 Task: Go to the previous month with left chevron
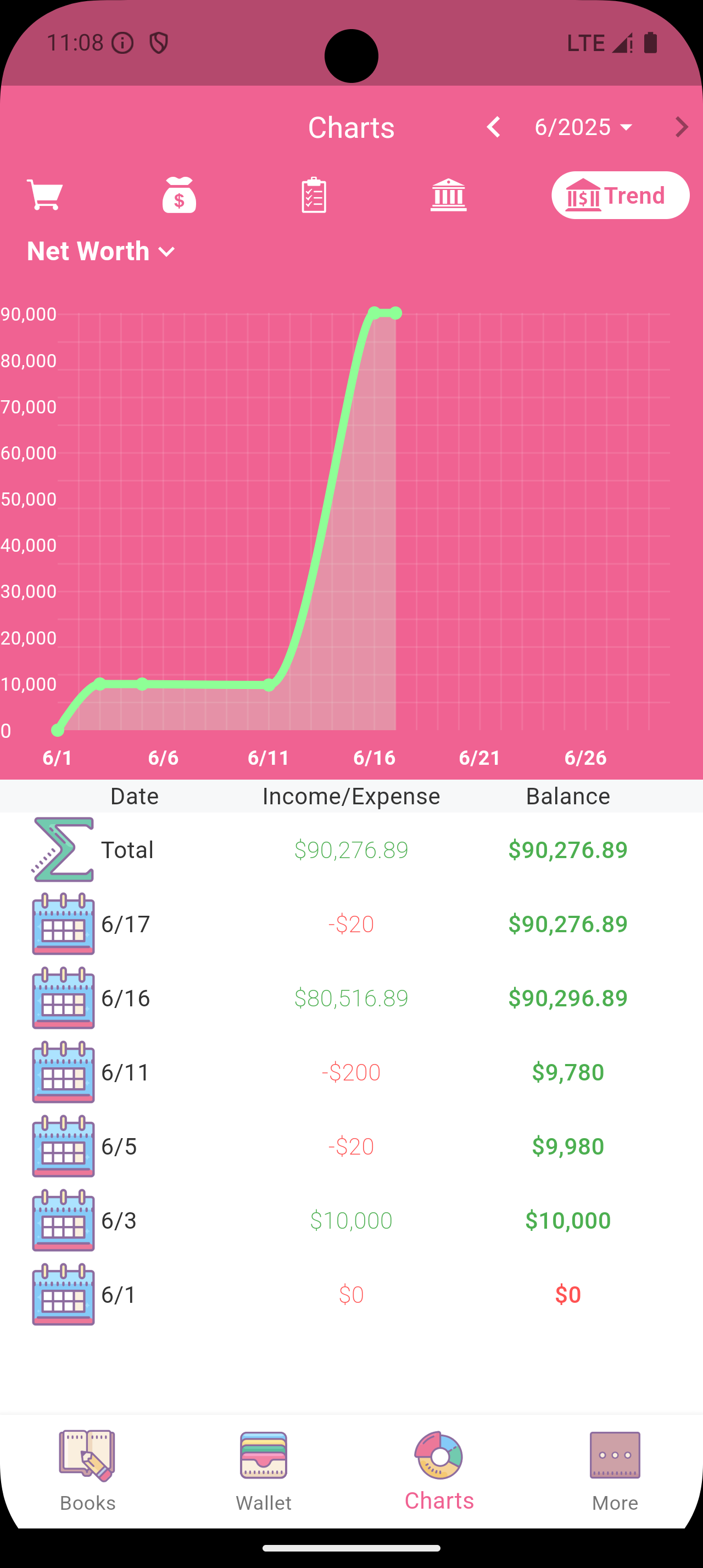[494, 127]
